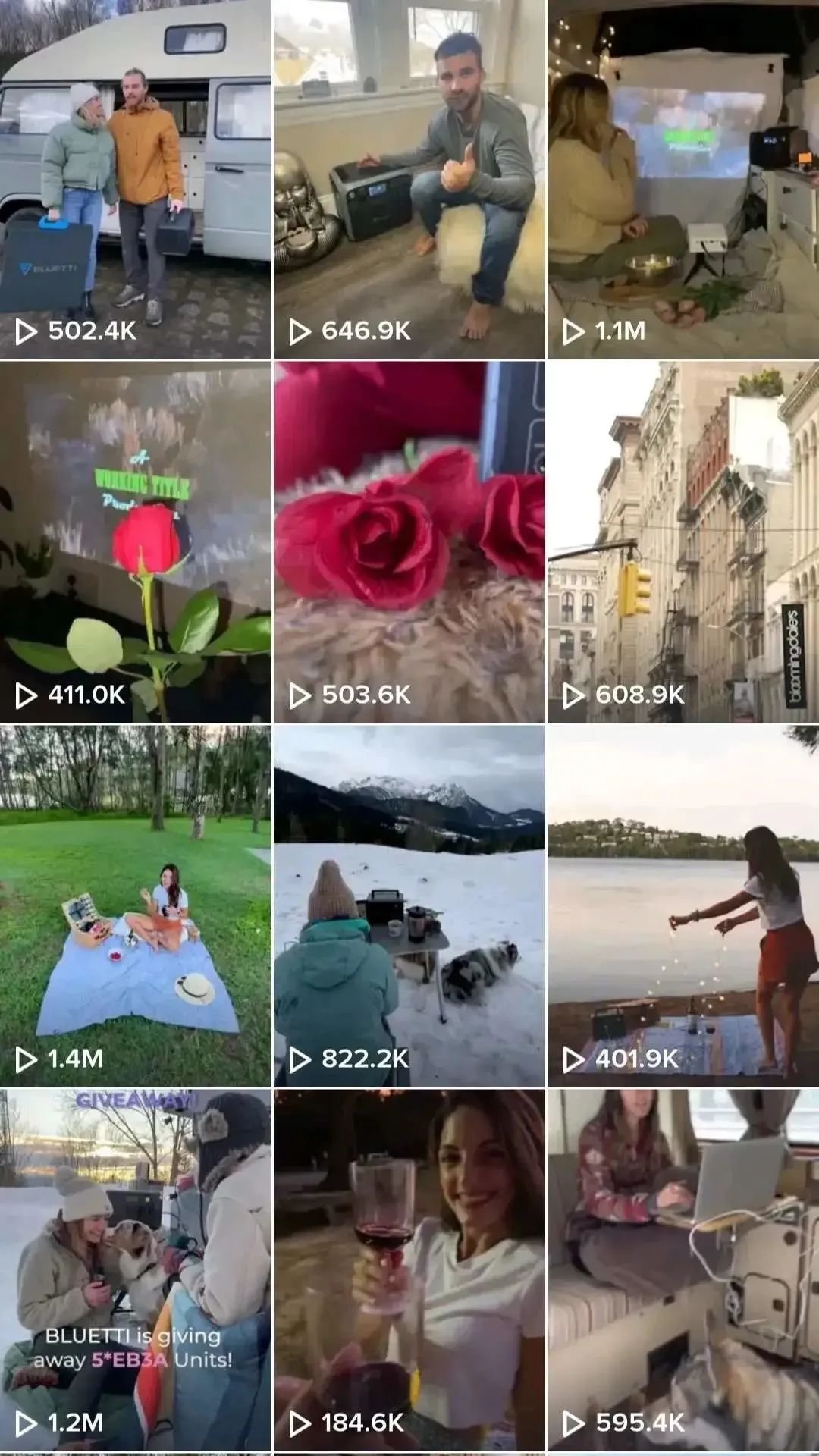Play the video with 646.9K views

point(409,179)
